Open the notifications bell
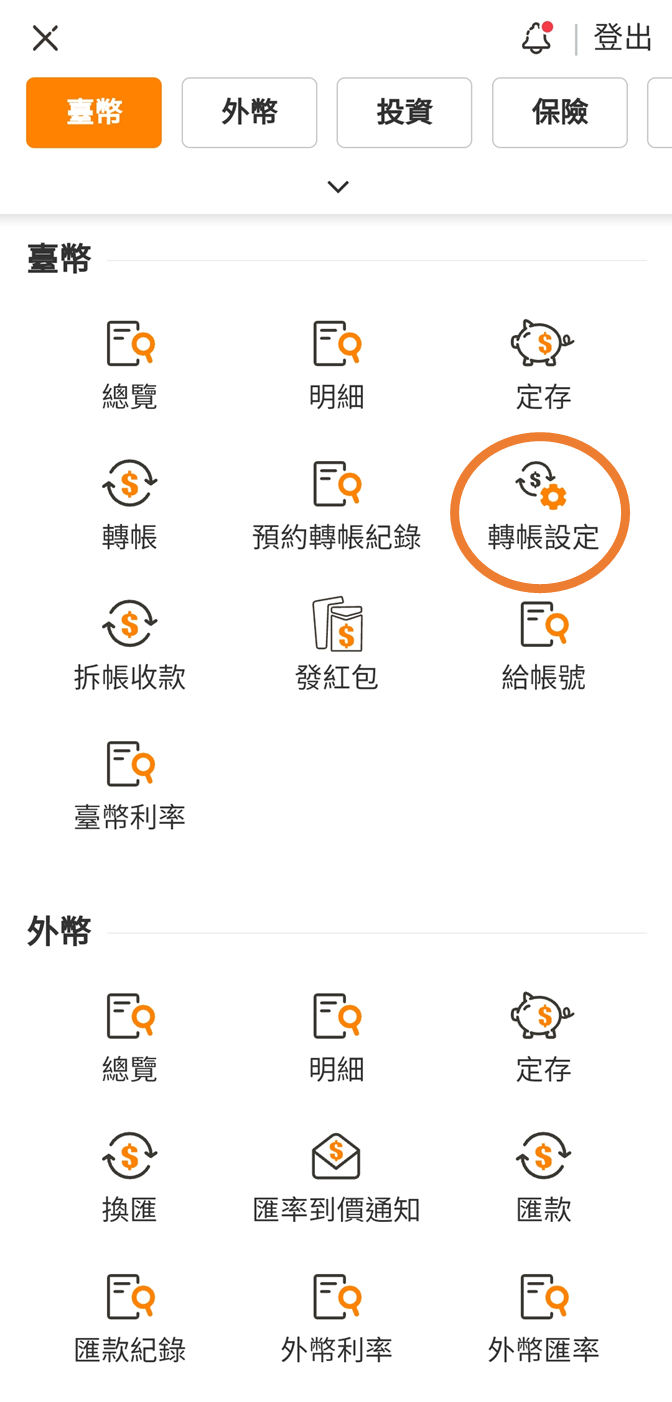 pos(537,39)
